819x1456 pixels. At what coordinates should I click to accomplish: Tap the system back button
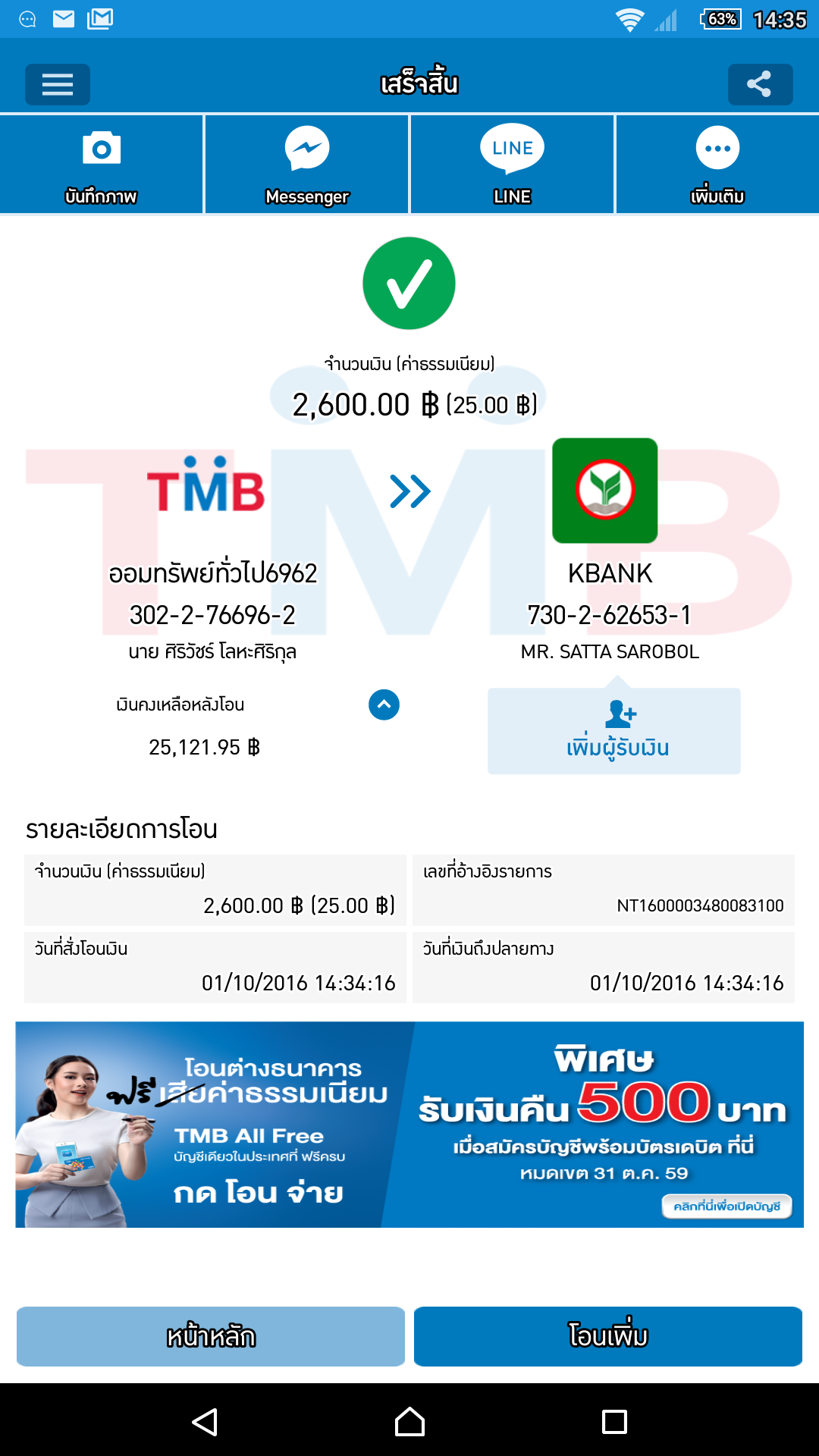pos(205,1422)
